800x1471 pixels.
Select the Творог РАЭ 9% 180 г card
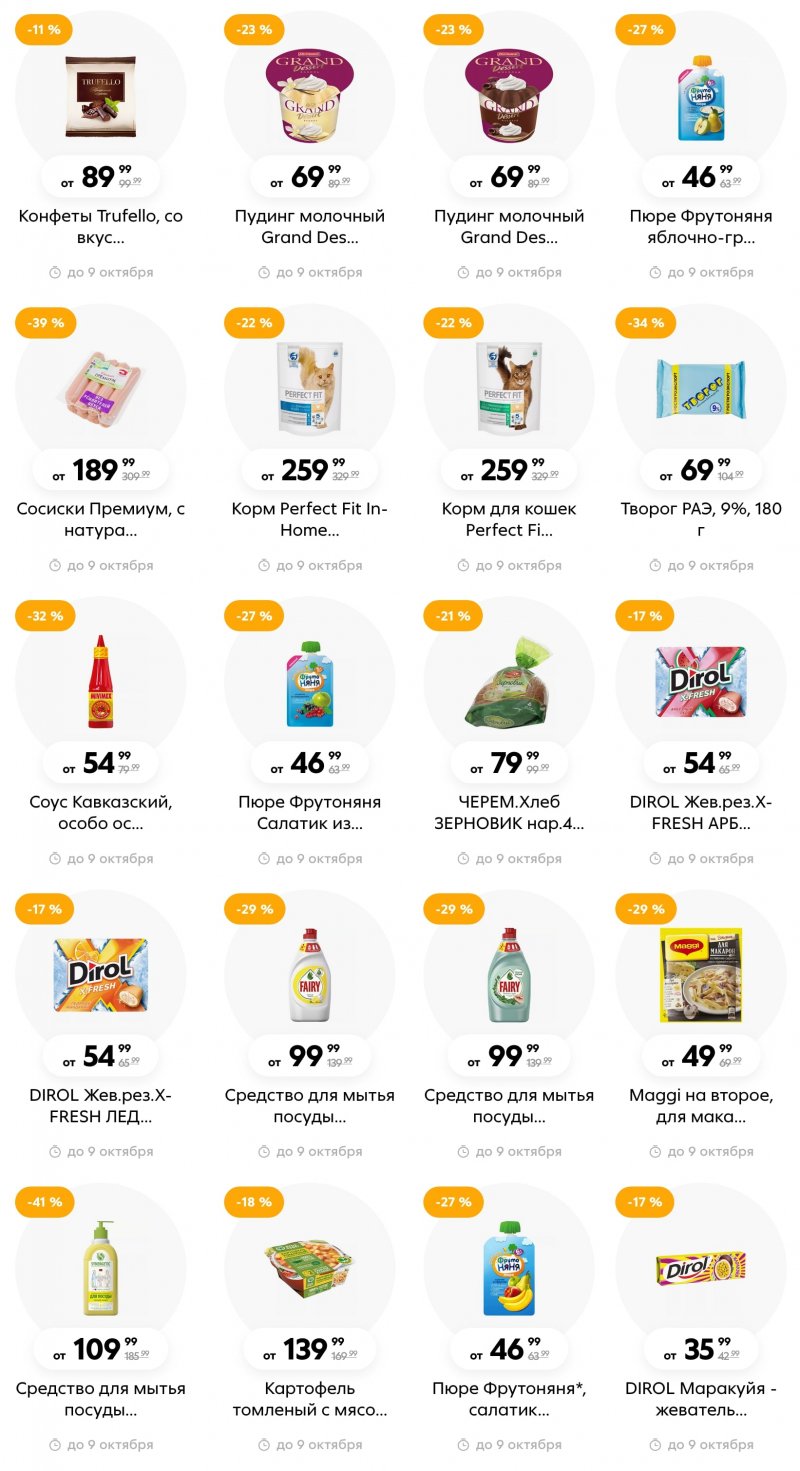(x=700, y=390)
